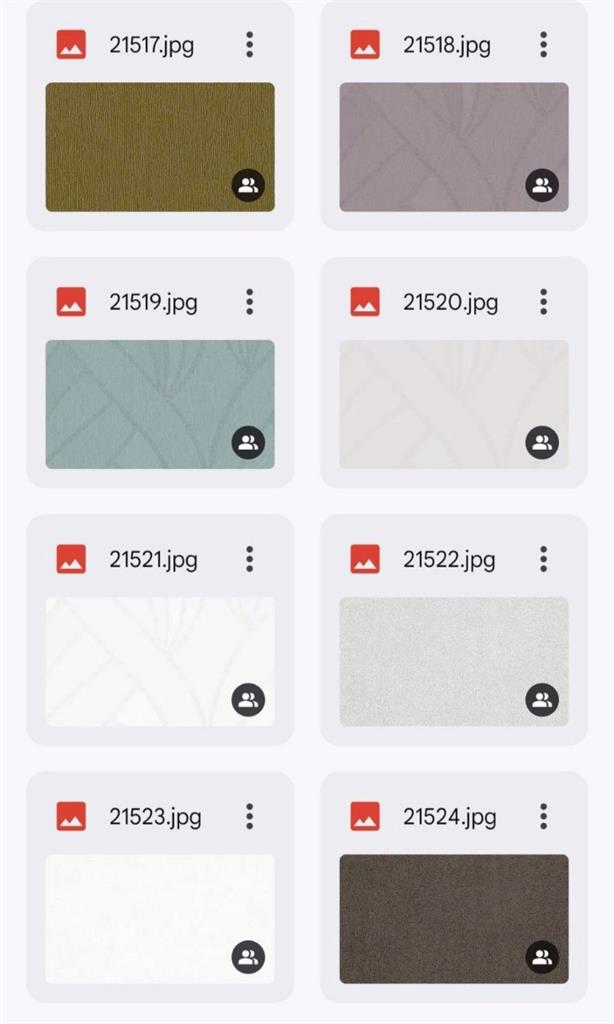Screen dimensions: 614x1024
Task: View the plain white 21523.jpg image
Action: tap(160, 919)
